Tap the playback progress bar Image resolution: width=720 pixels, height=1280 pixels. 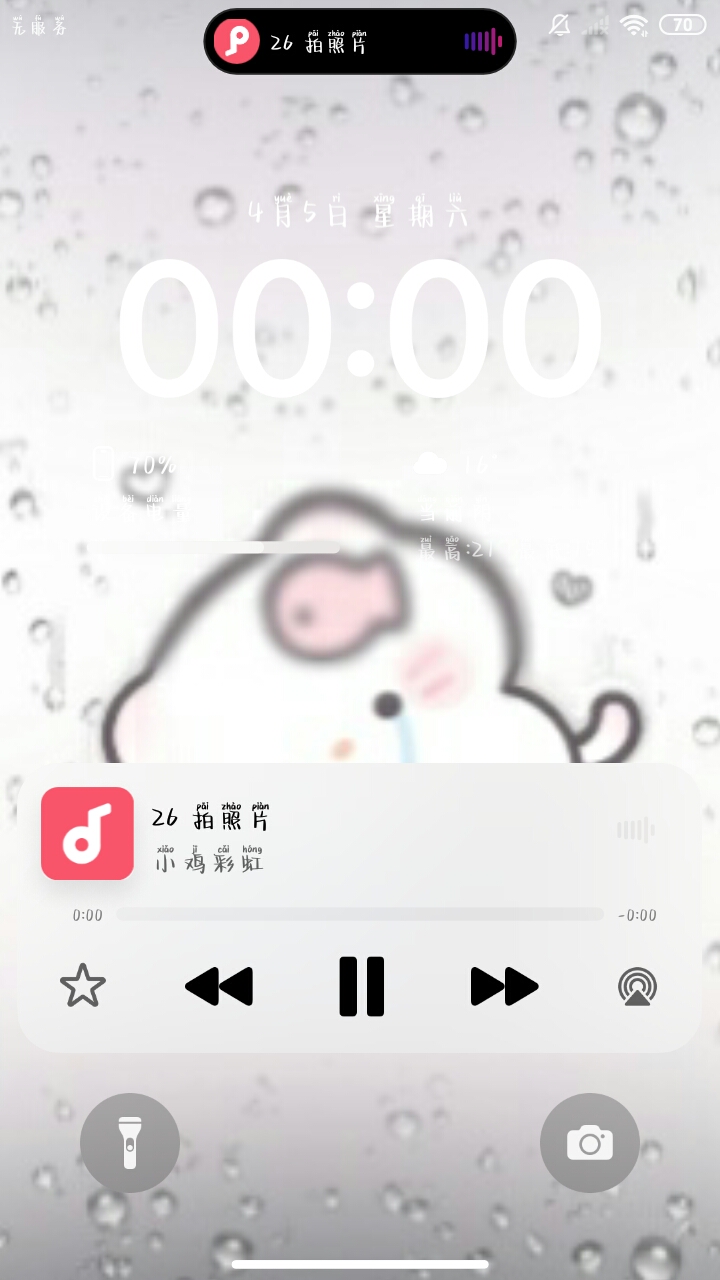tap(360, 914)
